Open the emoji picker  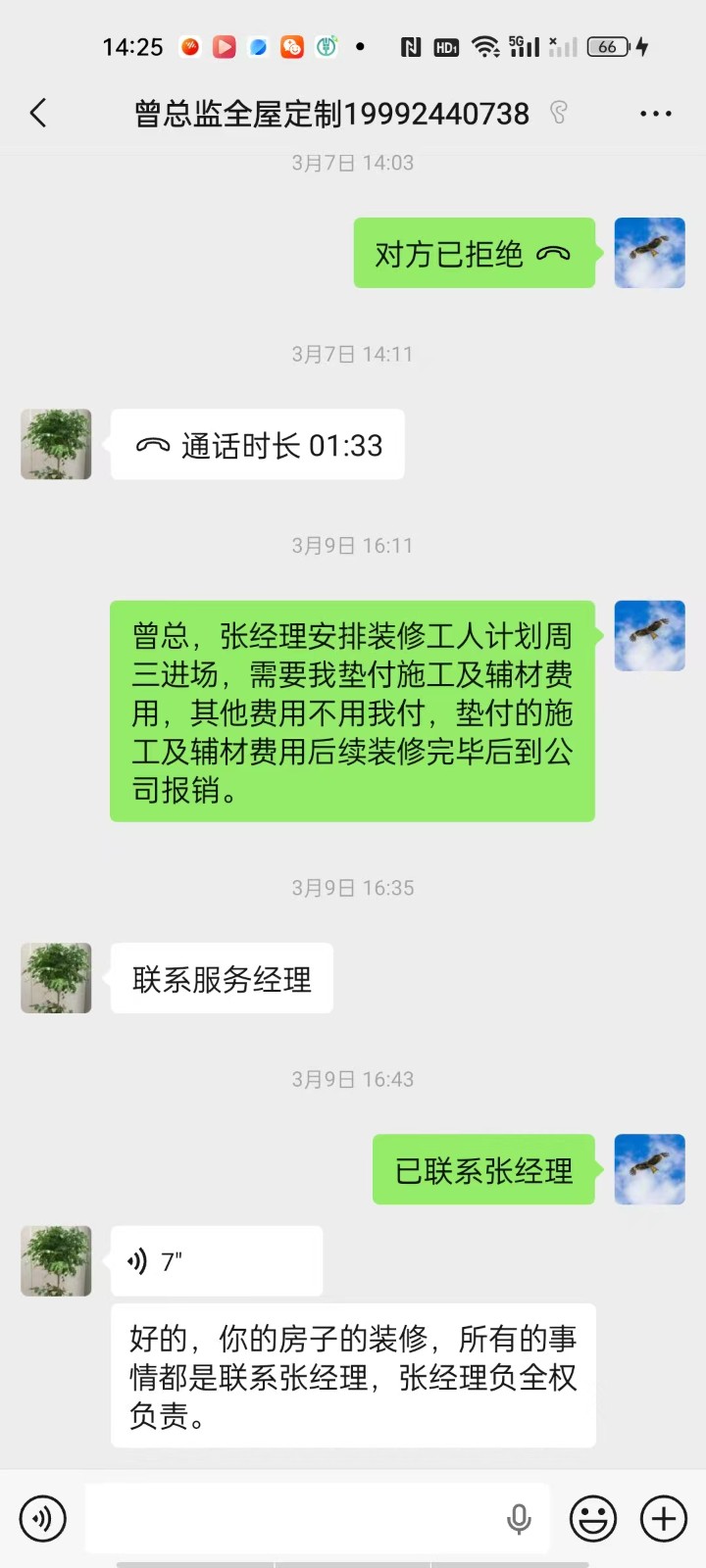(x=593, y=1519)
